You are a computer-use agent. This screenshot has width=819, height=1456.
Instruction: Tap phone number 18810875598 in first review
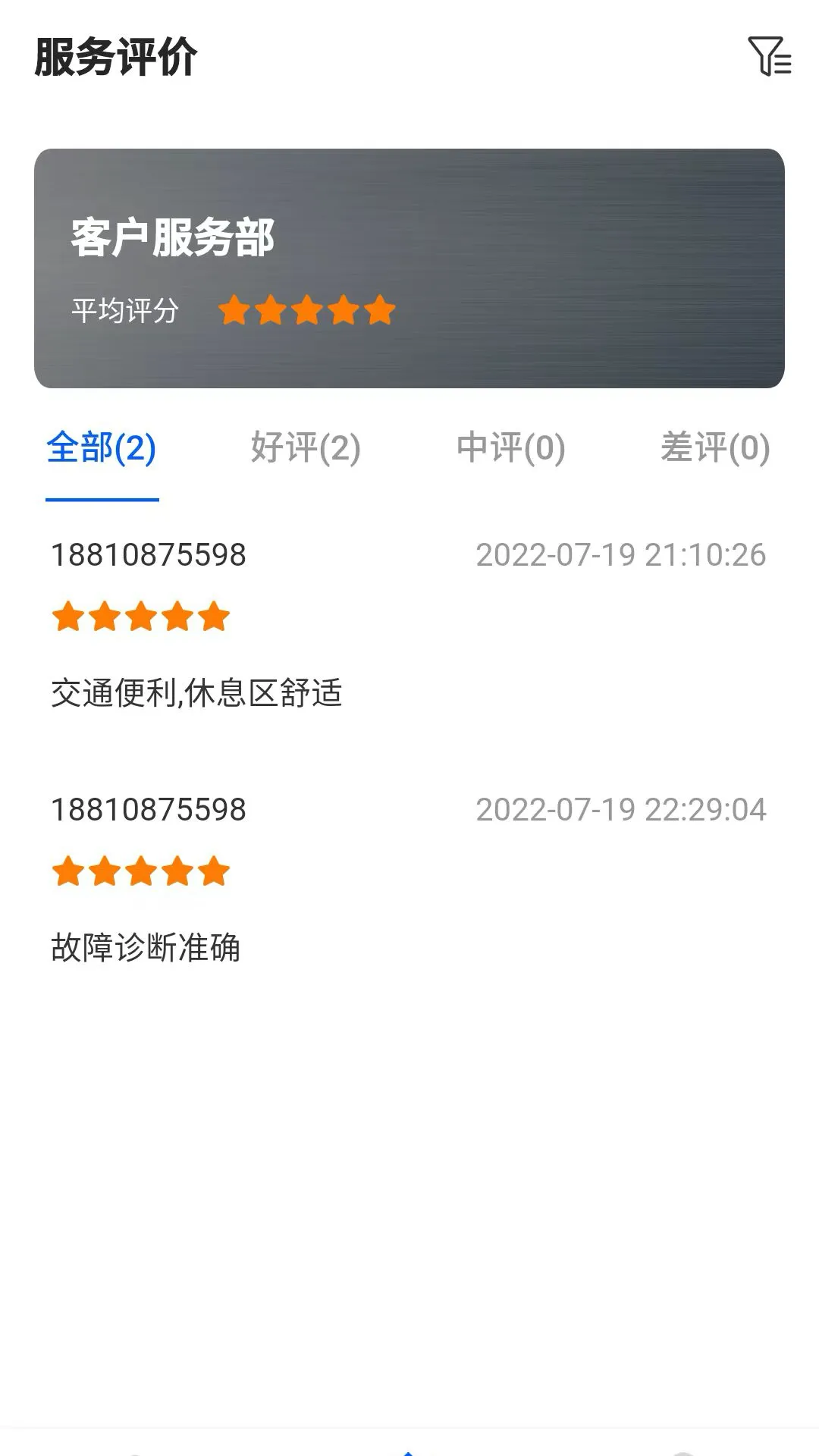pos(149,555)
